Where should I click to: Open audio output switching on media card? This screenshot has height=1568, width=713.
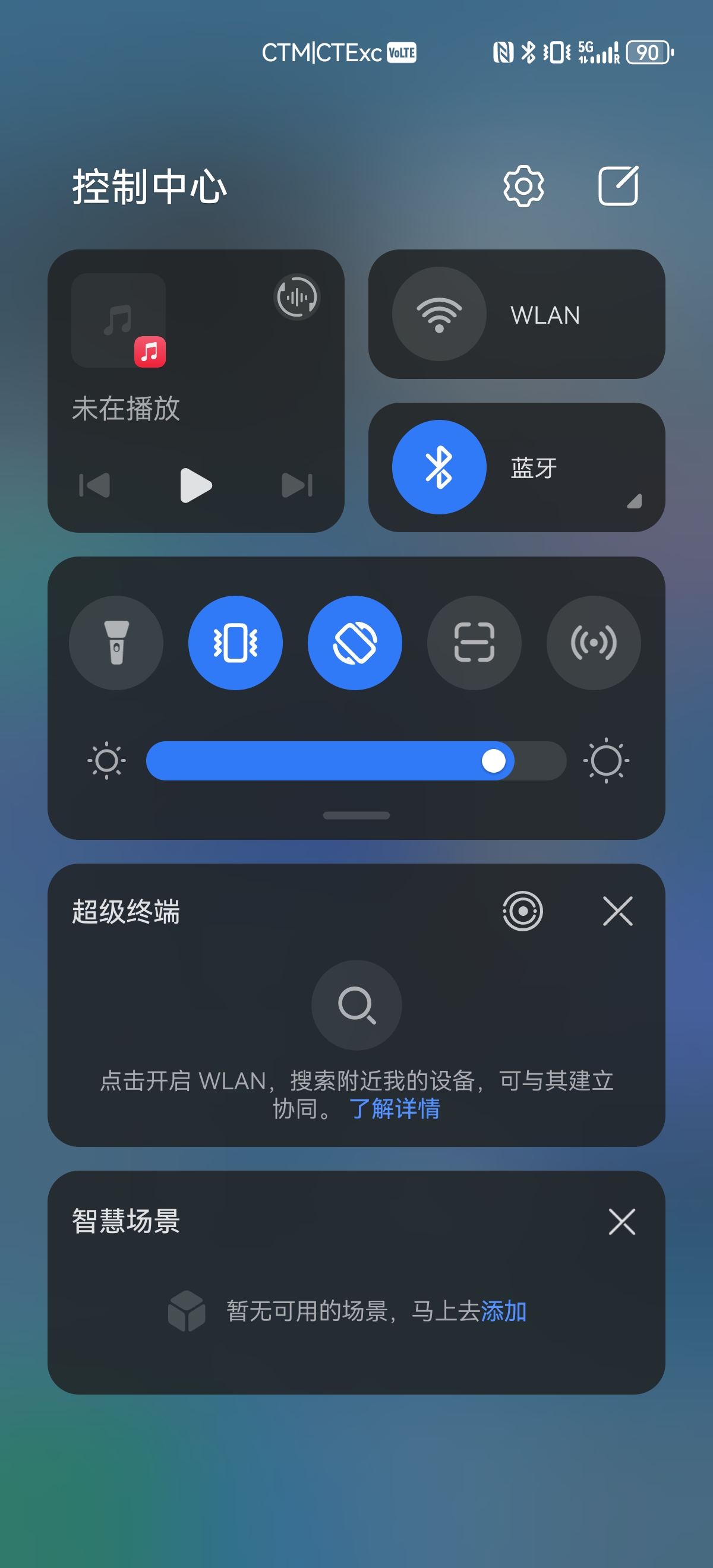(298, 296)
